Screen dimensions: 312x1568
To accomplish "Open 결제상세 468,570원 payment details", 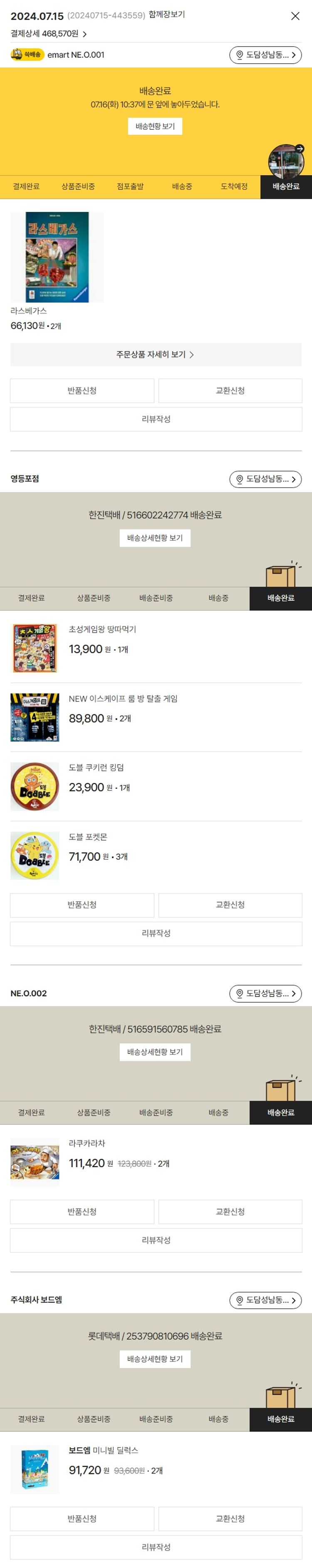I will pos(49,34).
